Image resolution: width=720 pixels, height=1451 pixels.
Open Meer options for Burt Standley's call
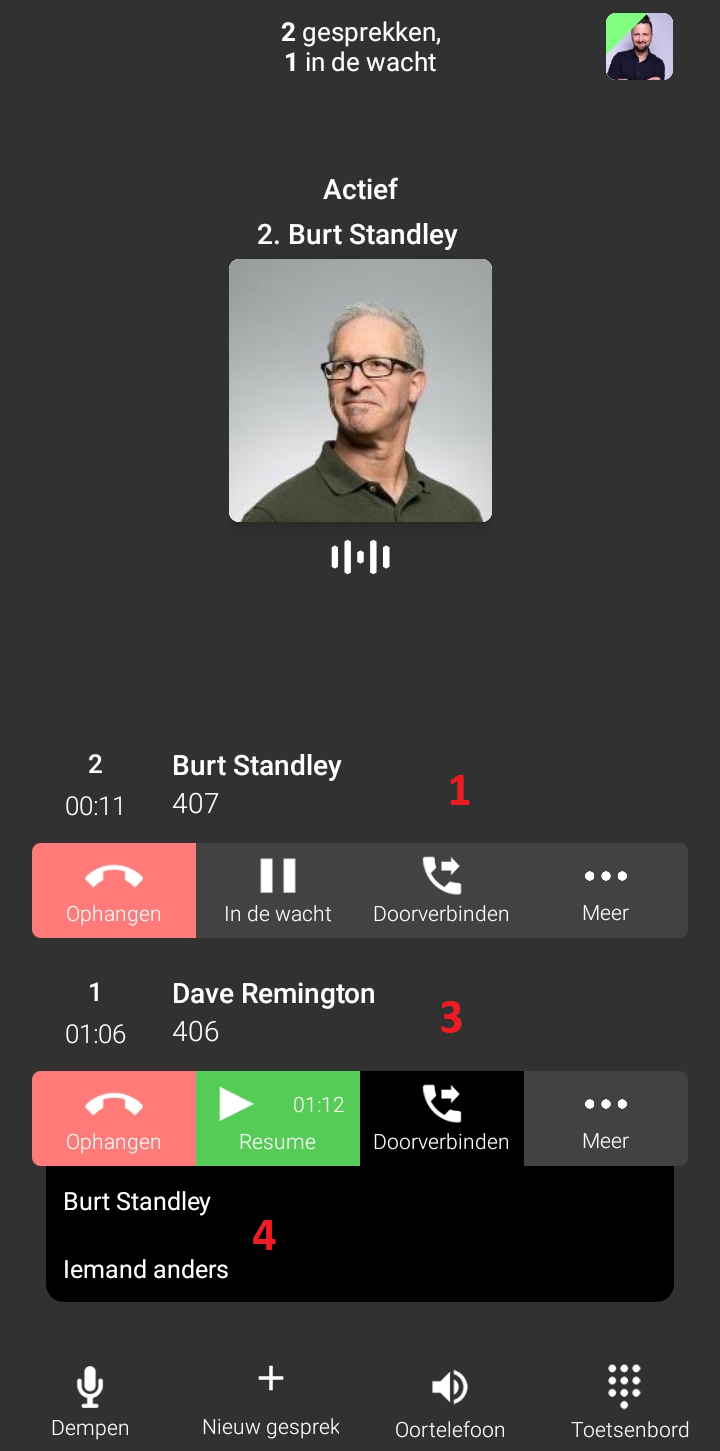coord(605,890)
